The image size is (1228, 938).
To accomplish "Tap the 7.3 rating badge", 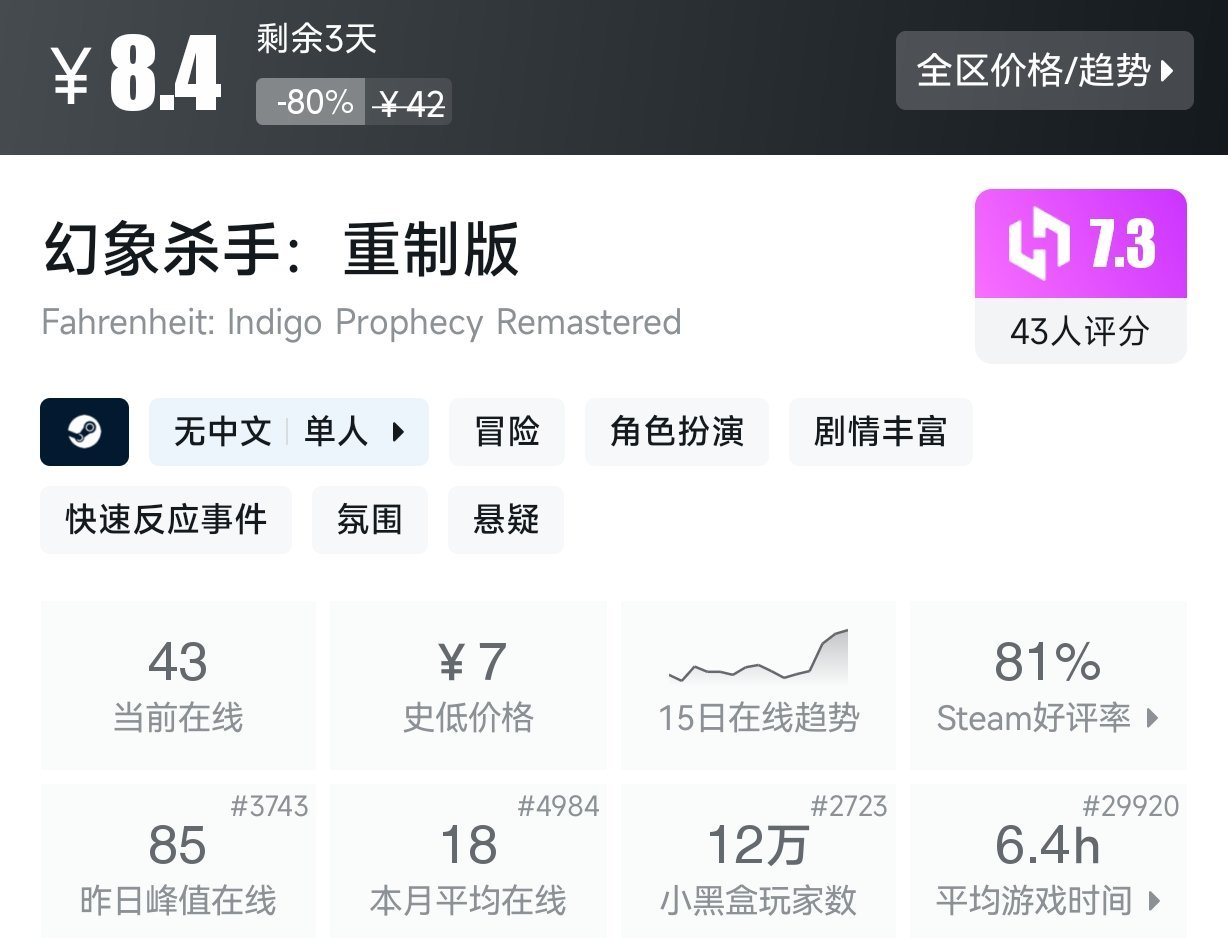I will tap(1081, 276).
